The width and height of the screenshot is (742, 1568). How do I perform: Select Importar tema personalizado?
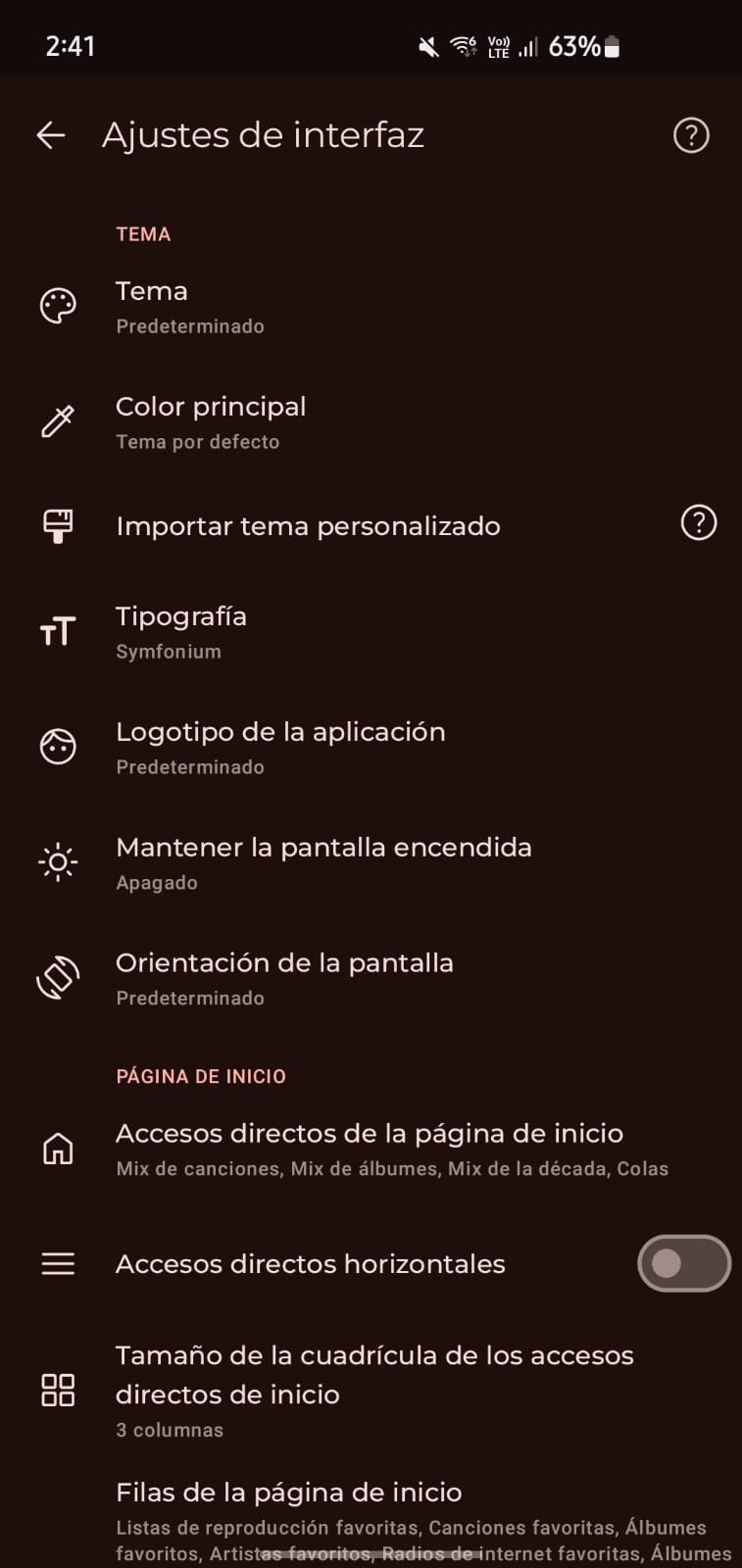(333, 526)
